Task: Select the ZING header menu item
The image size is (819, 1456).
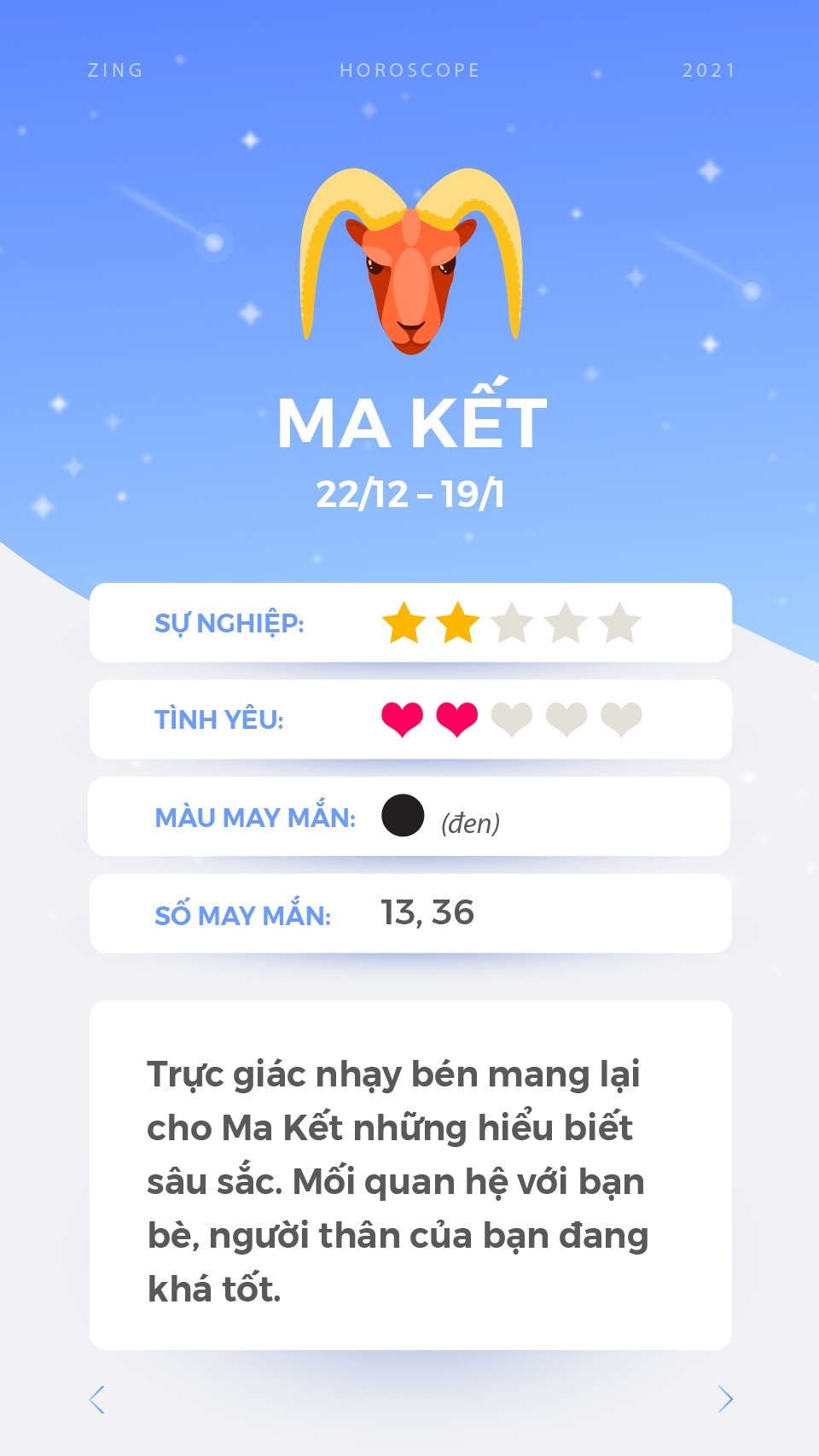Action: pos(115,72)
